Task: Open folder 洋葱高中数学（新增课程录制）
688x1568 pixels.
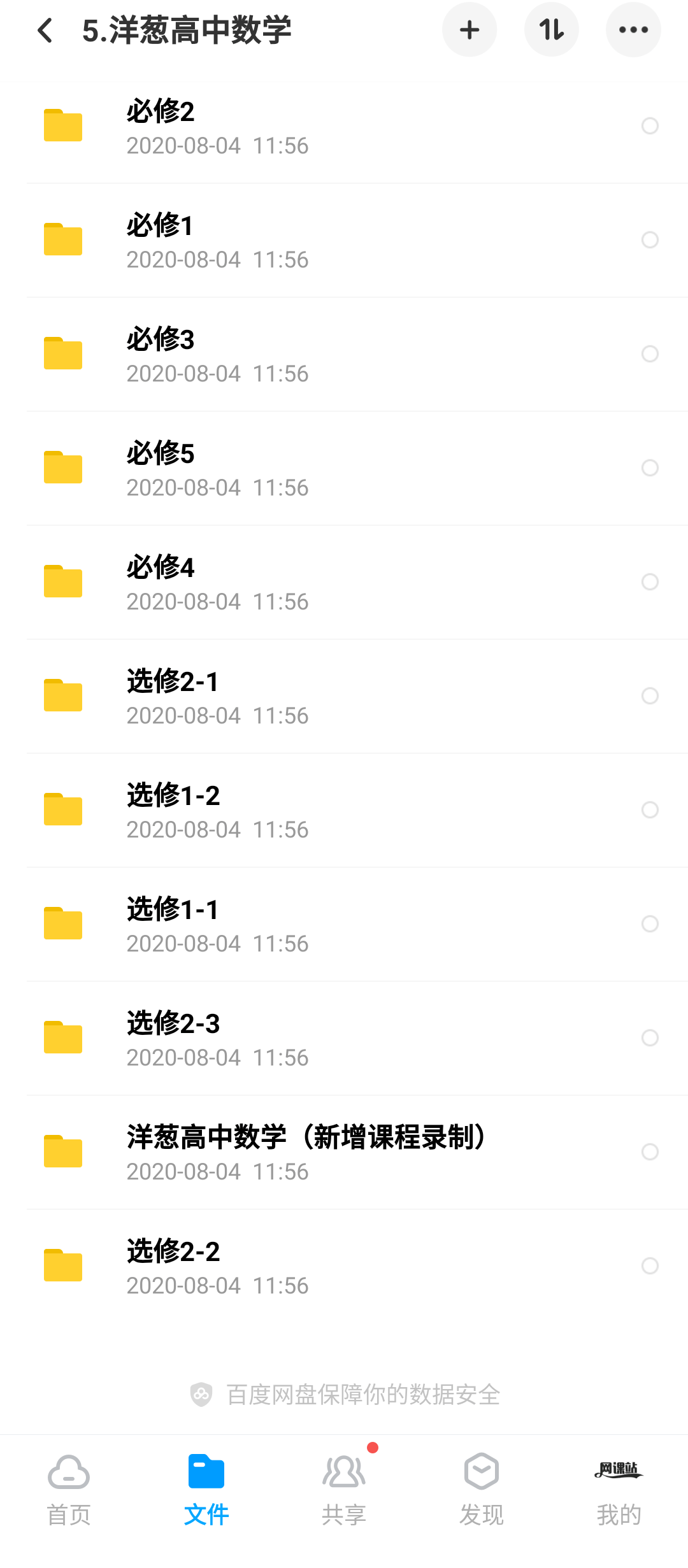Action: click(x=306, y=1151)
